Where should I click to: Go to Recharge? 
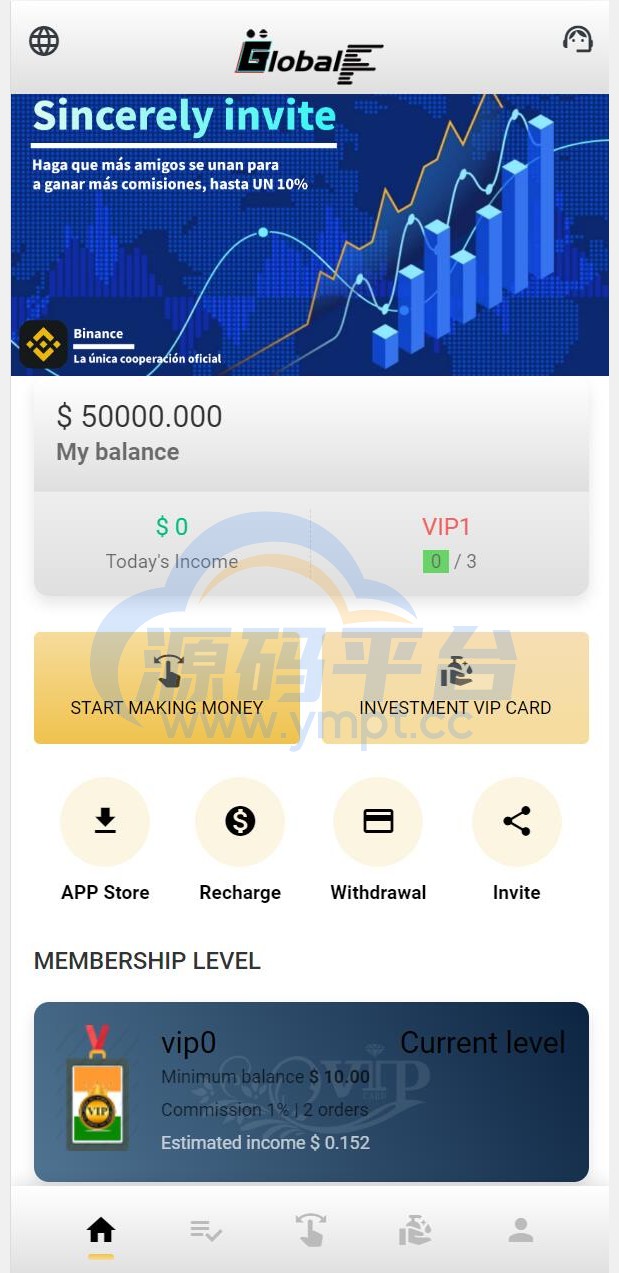pyautogui.click(x=240, y=822)
